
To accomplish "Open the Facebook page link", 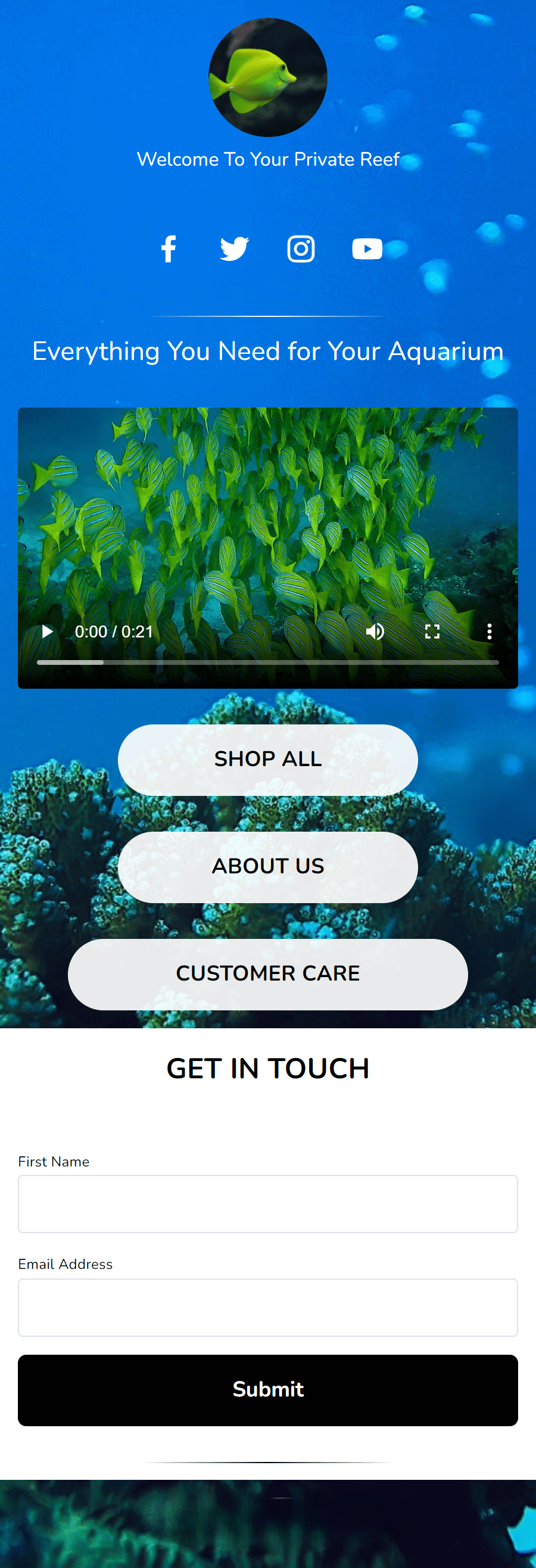I will pyautogui.click(x=169, y=249).
